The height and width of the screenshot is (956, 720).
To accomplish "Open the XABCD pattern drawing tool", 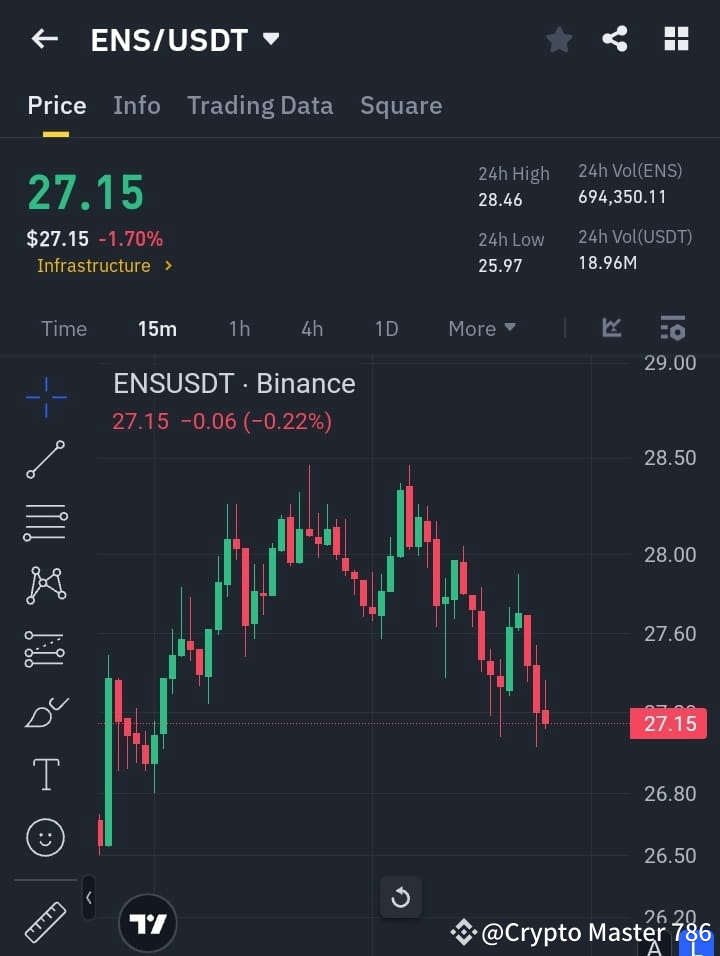I will tap(45, 585).
